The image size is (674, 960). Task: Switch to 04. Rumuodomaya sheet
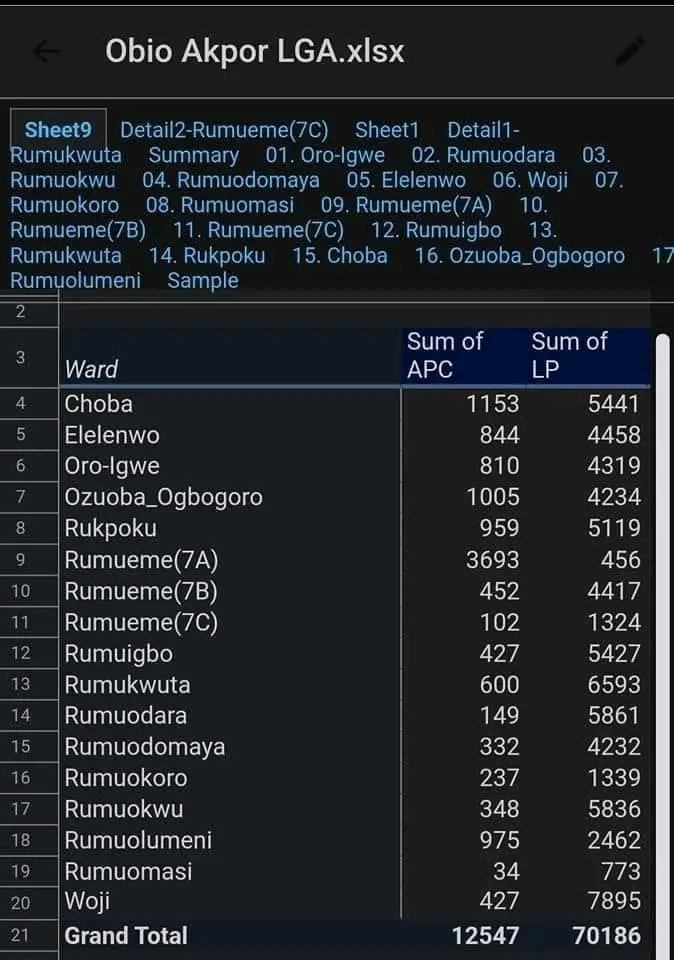point(231,180)
